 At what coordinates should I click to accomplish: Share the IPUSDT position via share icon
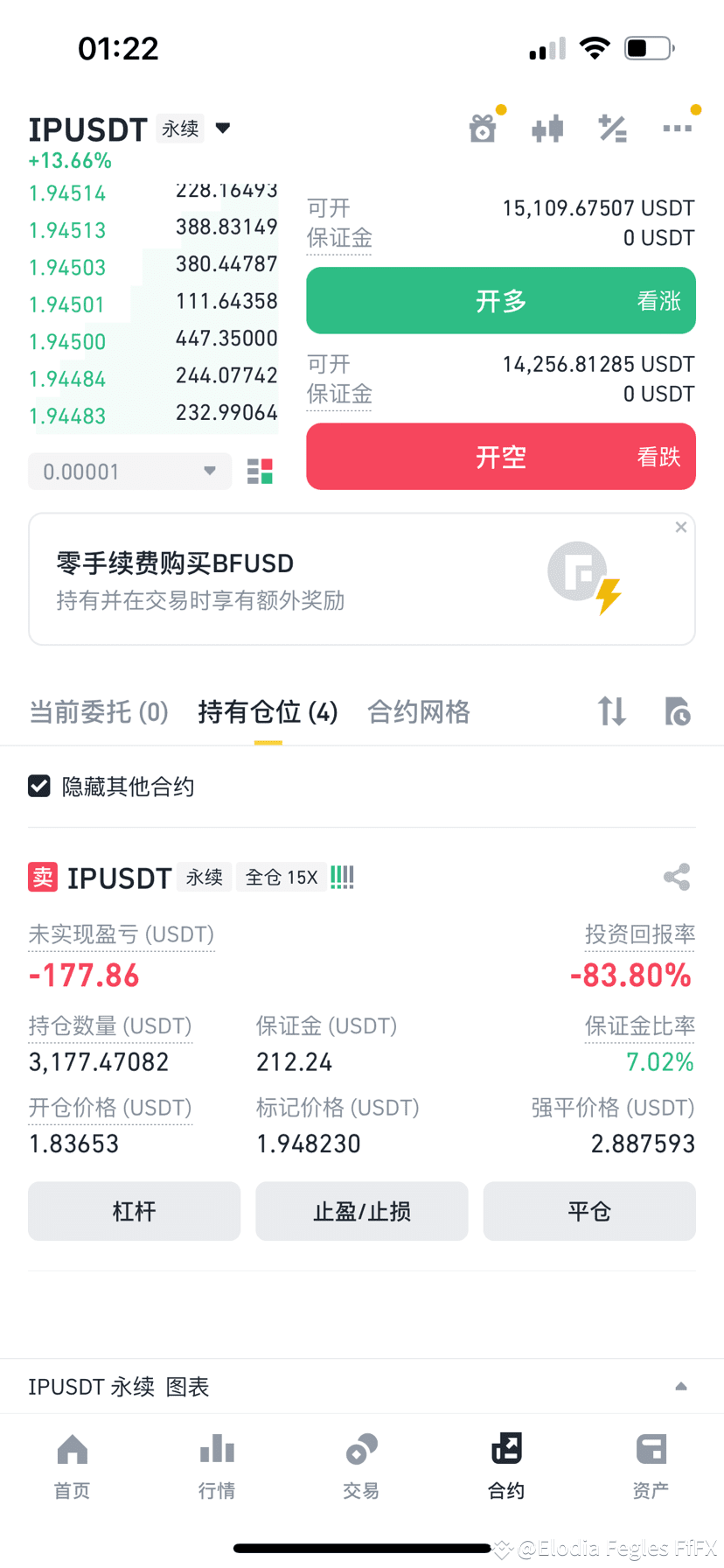click(677, 877)
